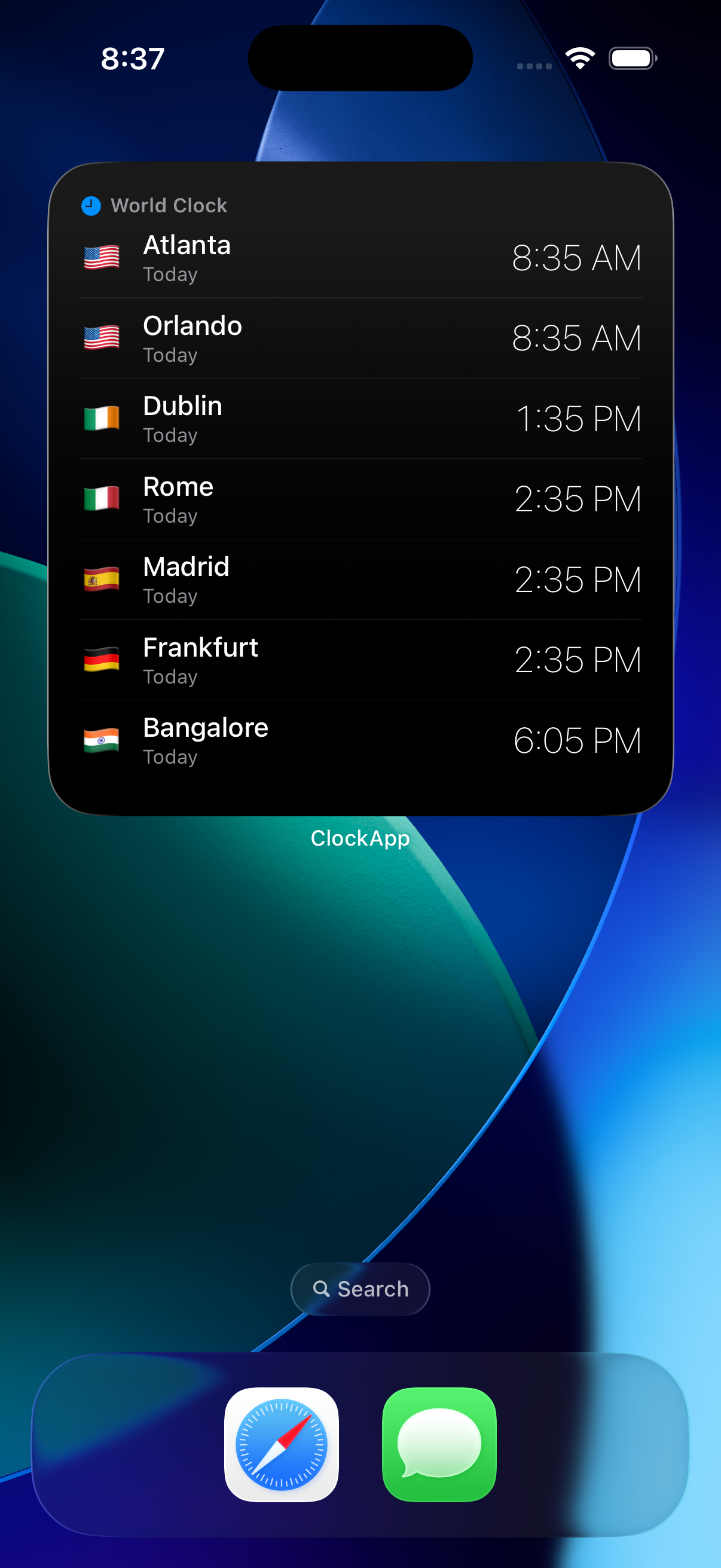Tap the Dublin Today label
Image resolution: width=721 pixels, height=1568 pixels.
click(170, 435)
